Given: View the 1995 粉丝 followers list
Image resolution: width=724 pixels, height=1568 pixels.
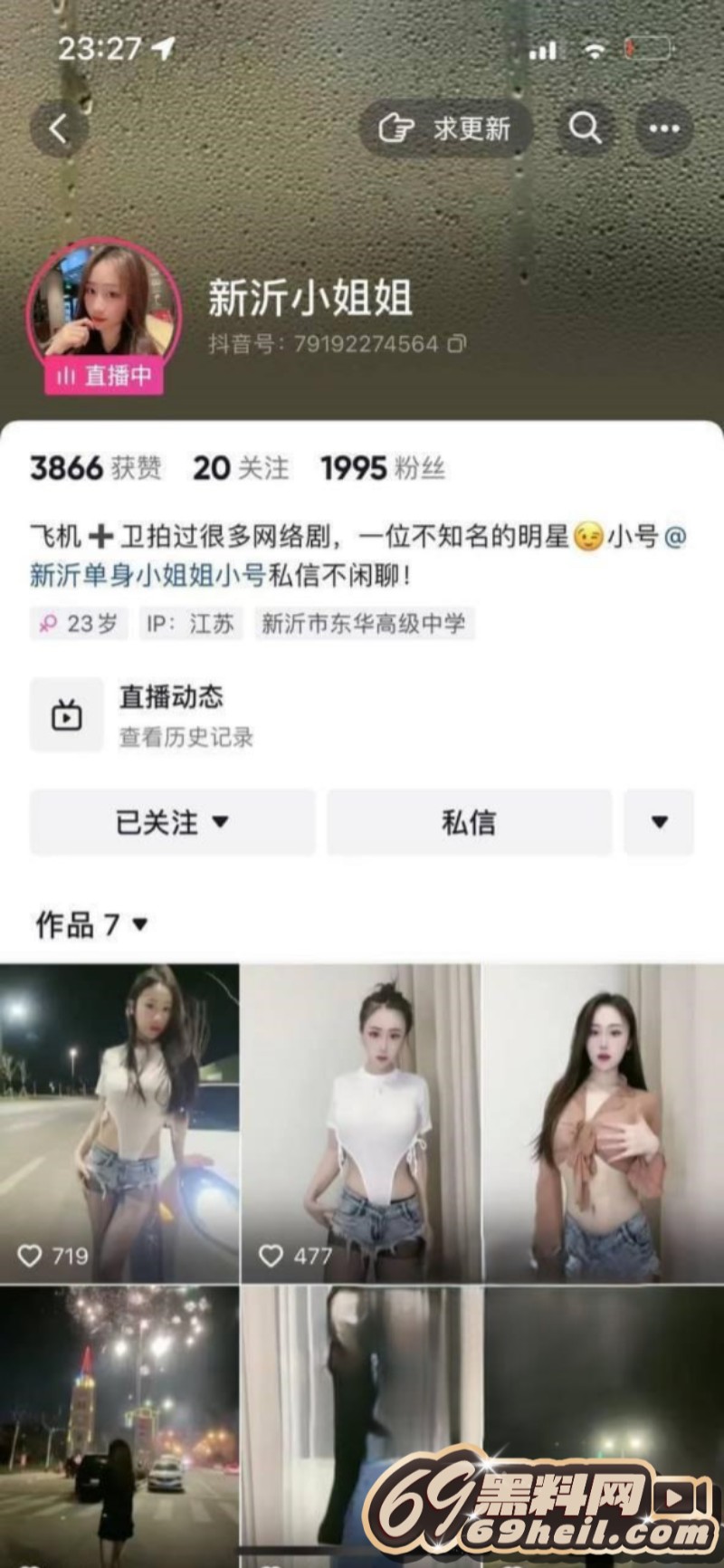Looking at the screenshot, I should pos(382,468).
